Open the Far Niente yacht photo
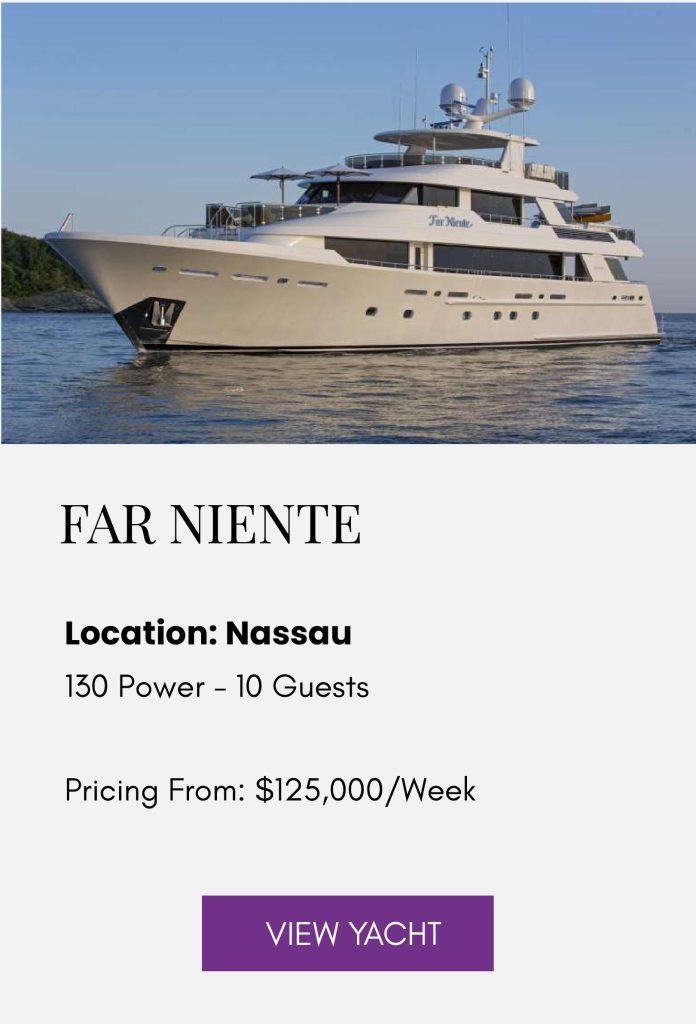696x1024 pixels. click(x=348, y=223)
